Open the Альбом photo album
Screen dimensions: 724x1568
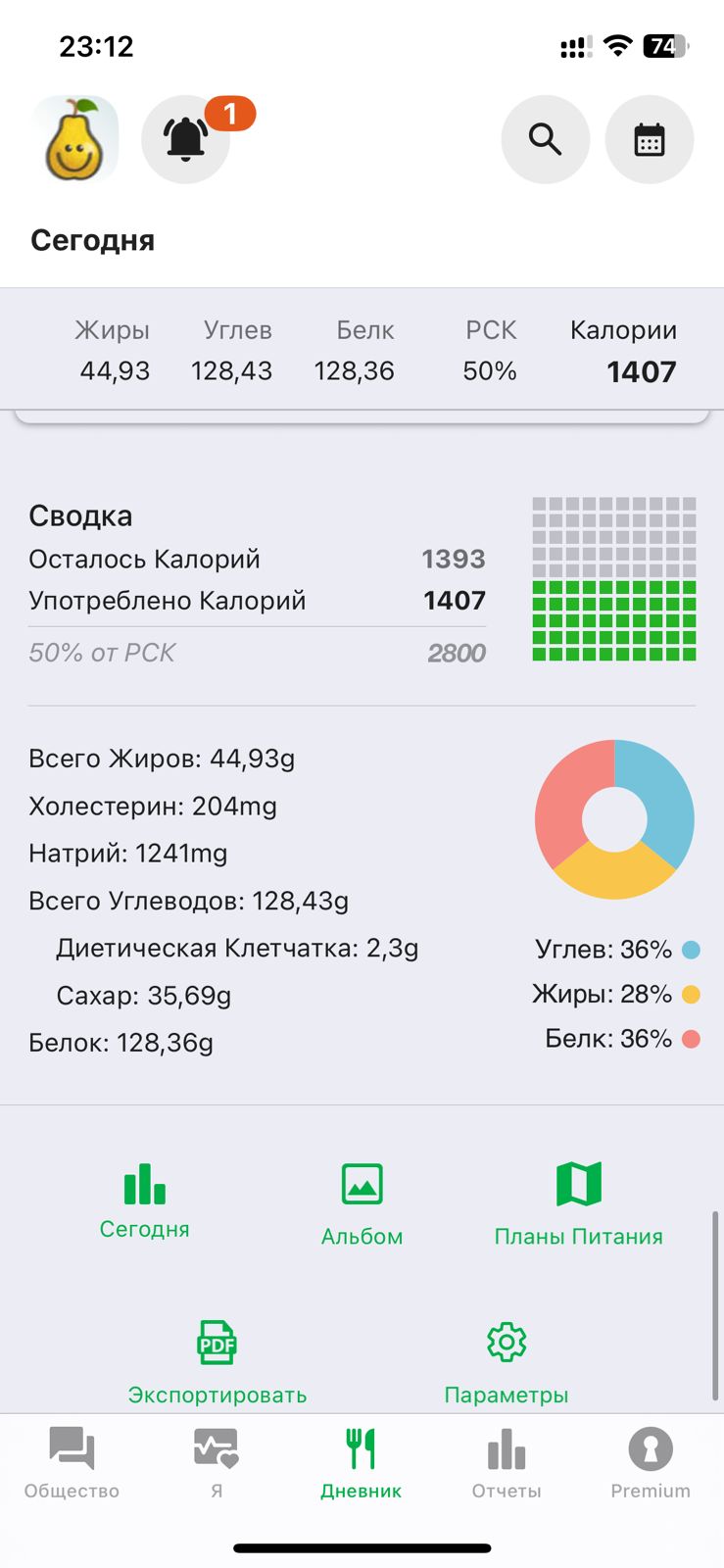tap(362, 1203)
